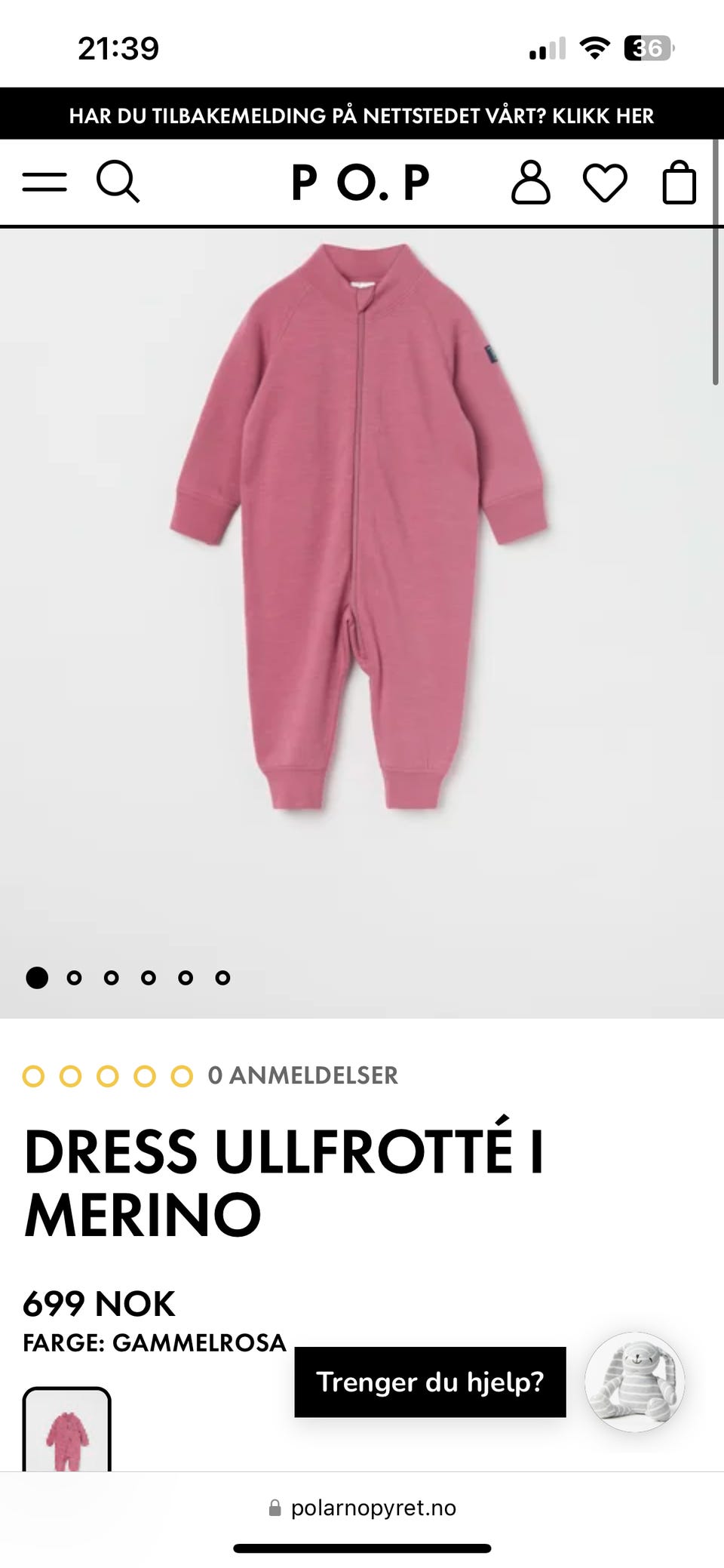Jump to the last product image dot

(x=222, y=978)
